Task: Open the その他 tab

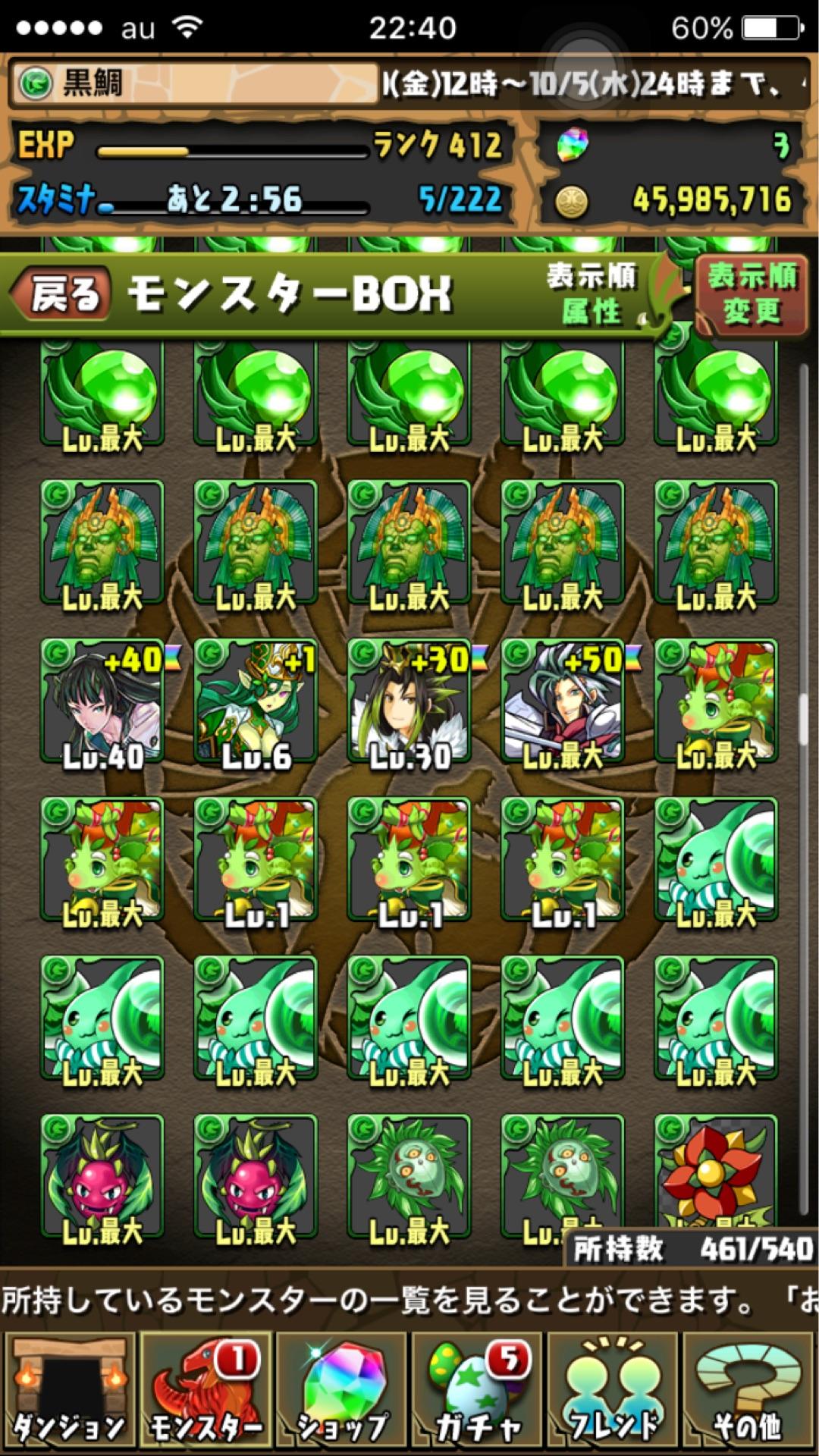Action: coord(748,1391)
